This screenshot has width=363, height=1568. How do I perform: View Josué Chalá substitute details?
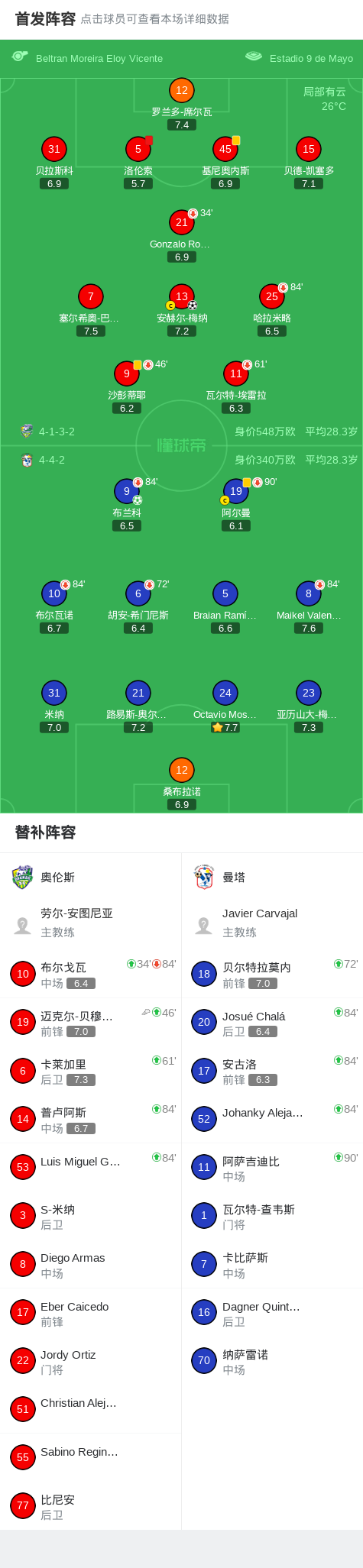coord(272,1022)
